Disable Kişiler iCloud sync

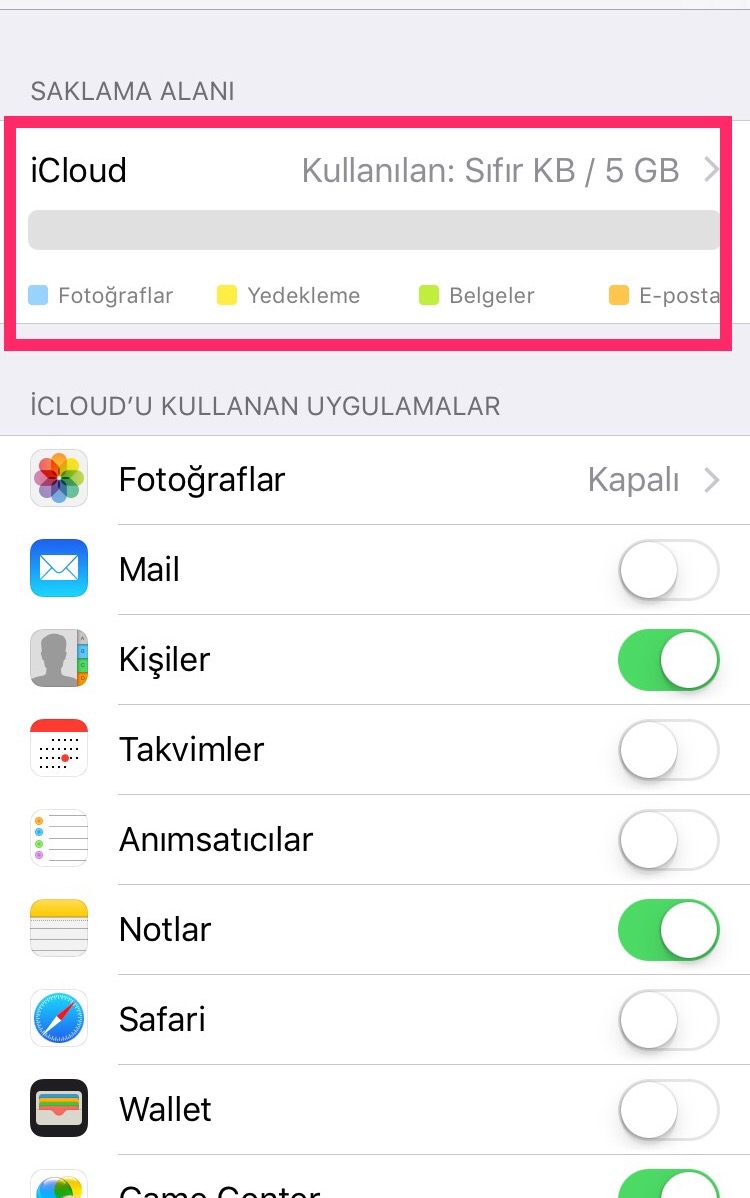click(668, 660)
